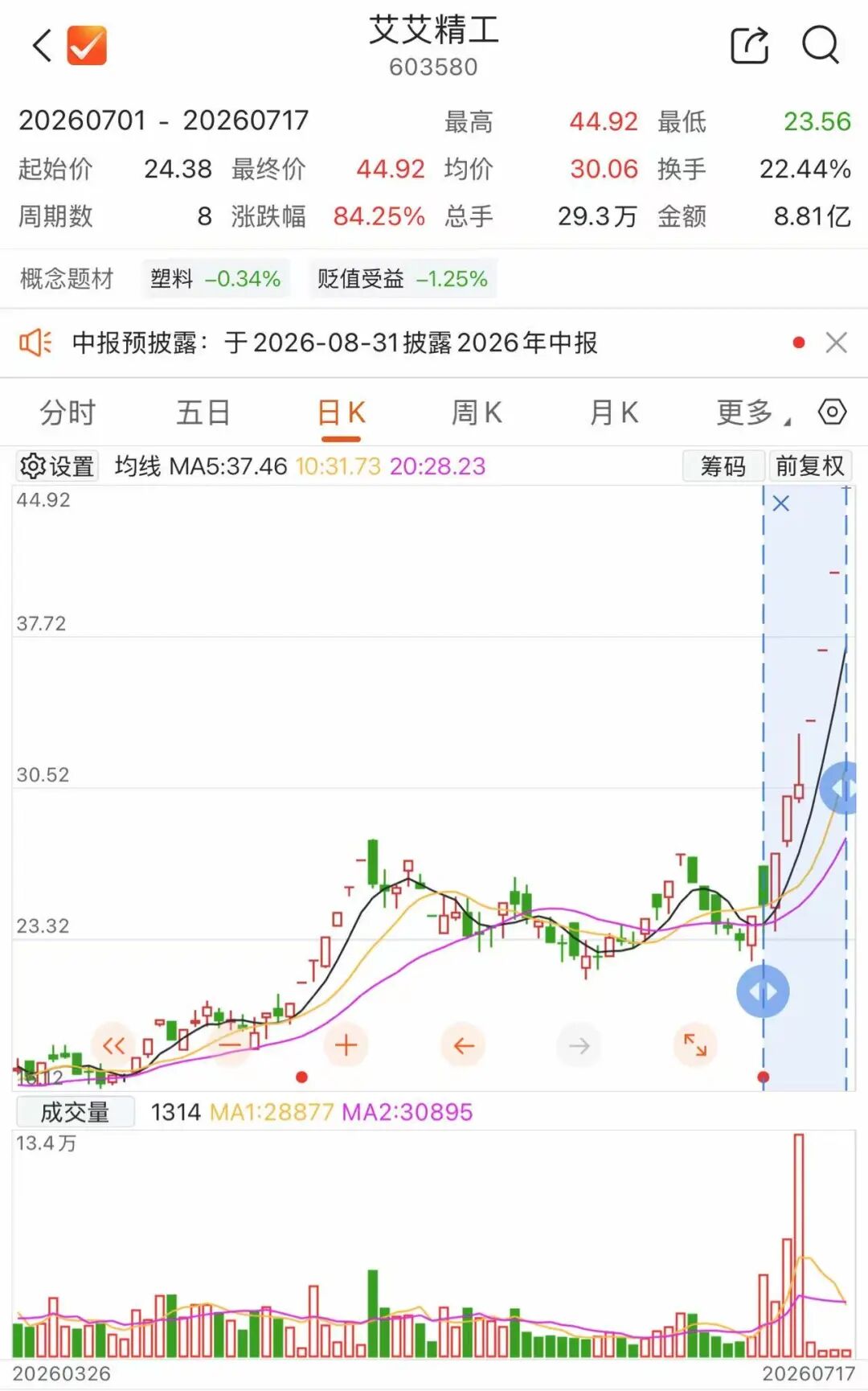Zoom in chart with the plus button

(x=346, y=1045)
